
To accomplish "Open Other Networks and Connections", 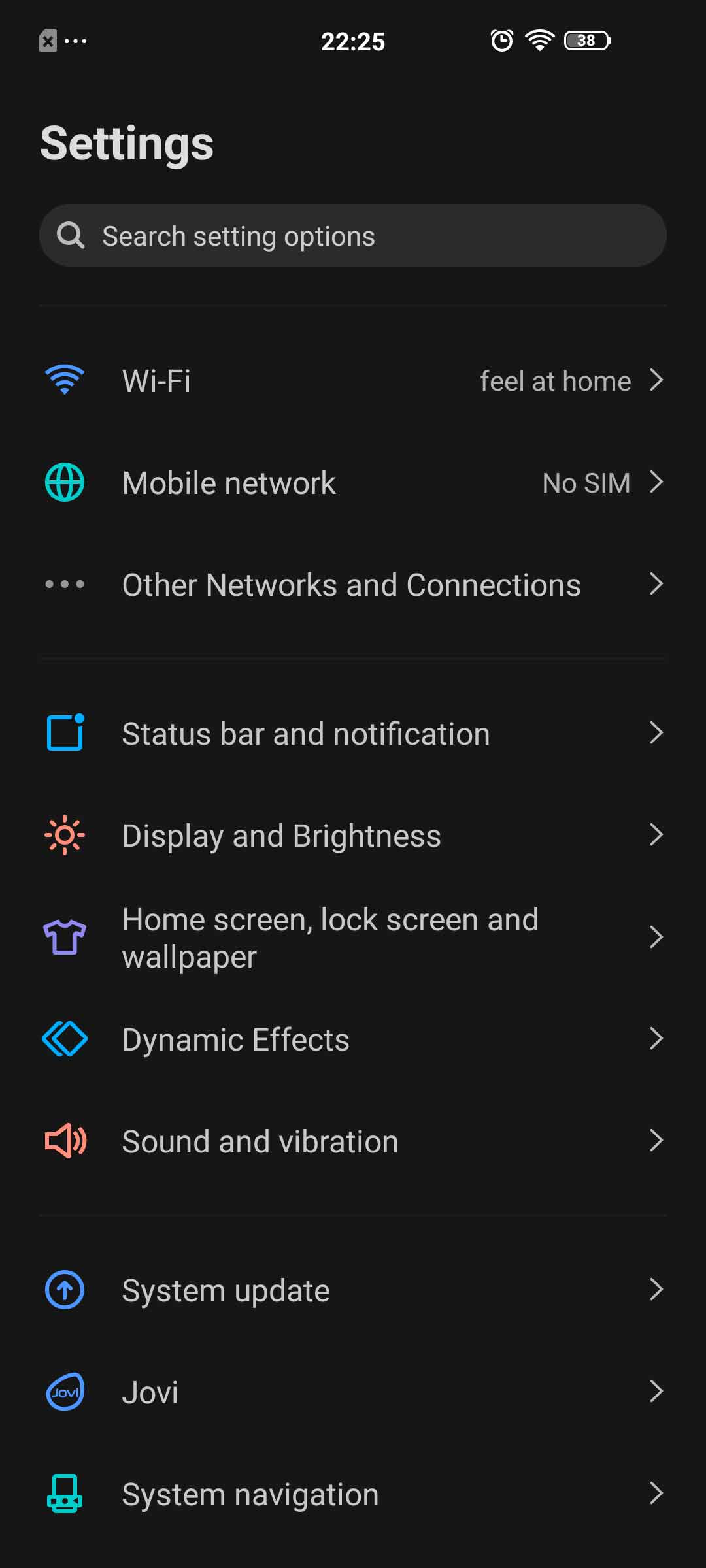I will (x=353, y=584).
